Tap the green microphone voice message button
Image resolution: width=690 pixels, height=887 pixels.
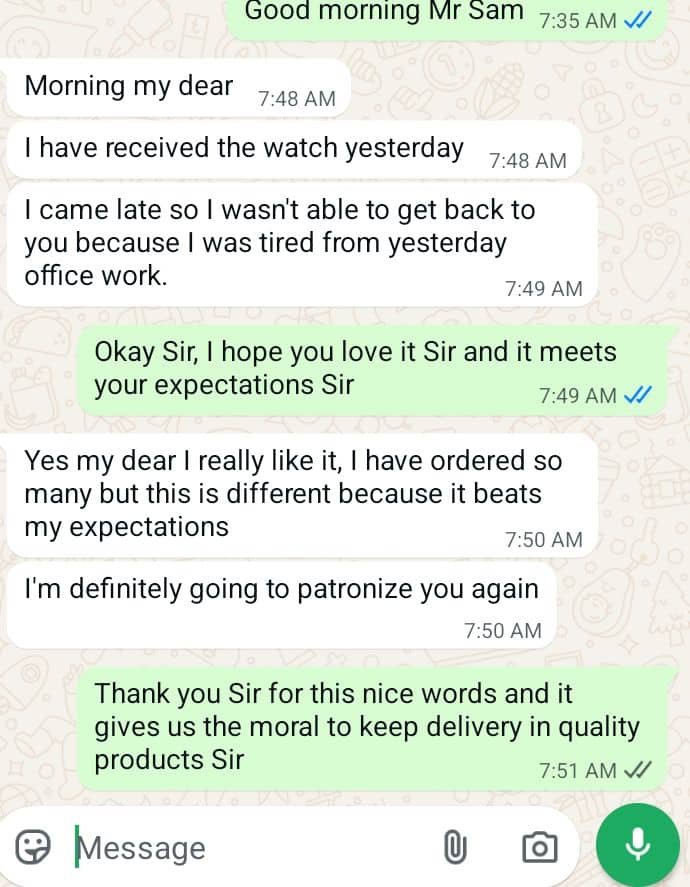[638, 845]
